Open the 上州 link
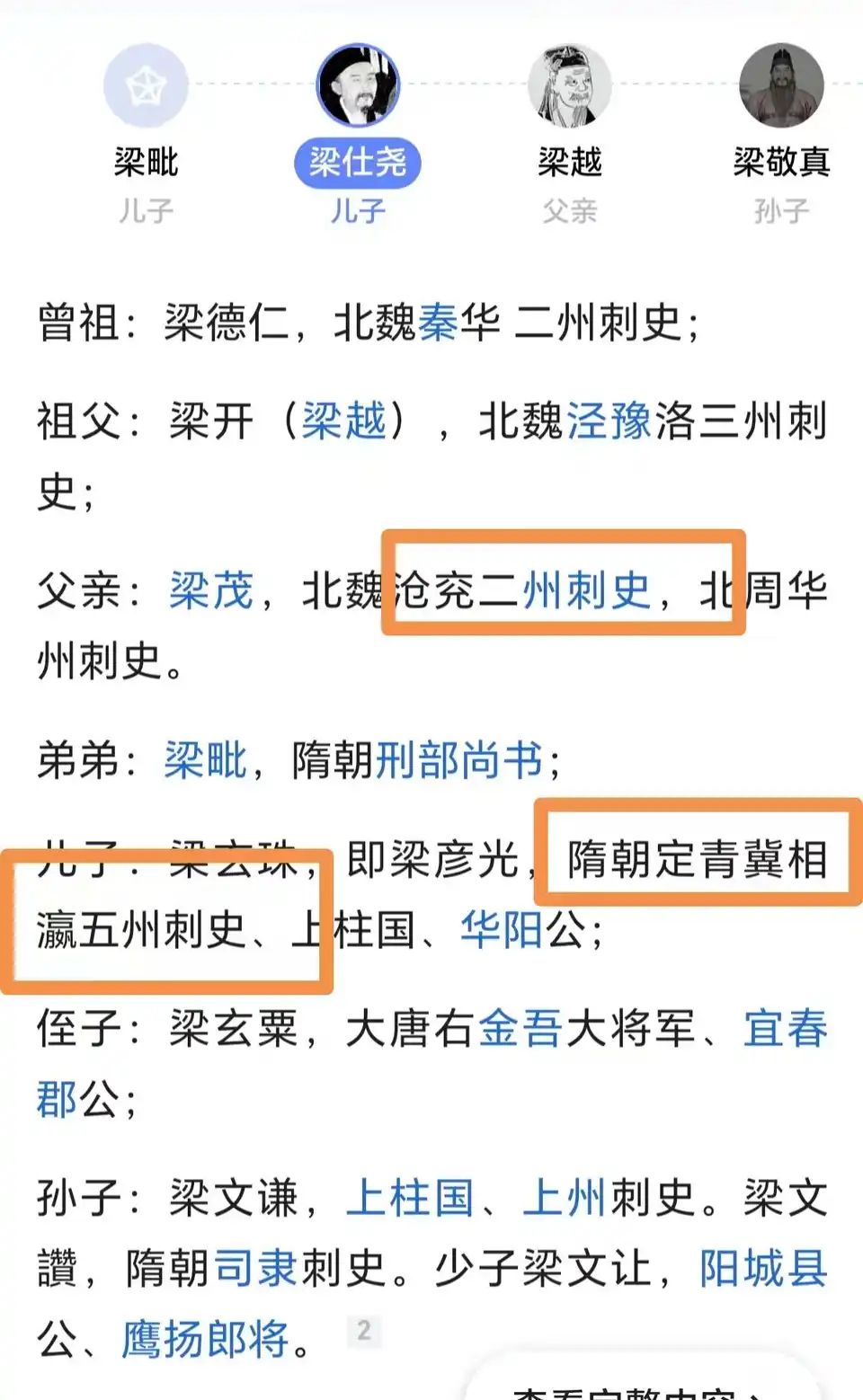Screen dimensions: 863x1400 (x=565, y=1199)
